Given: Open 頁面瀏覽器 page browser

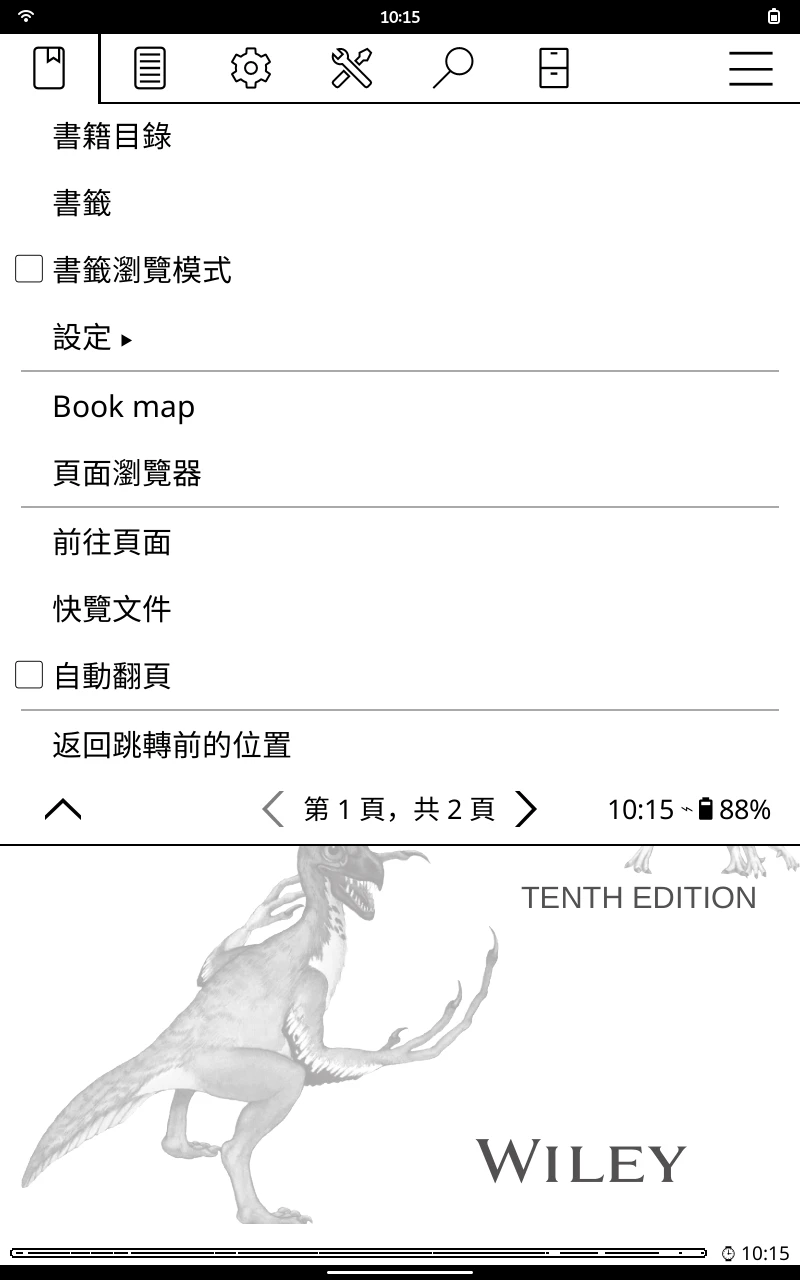Looking at the screenshot, I should [x=127, y=473].
